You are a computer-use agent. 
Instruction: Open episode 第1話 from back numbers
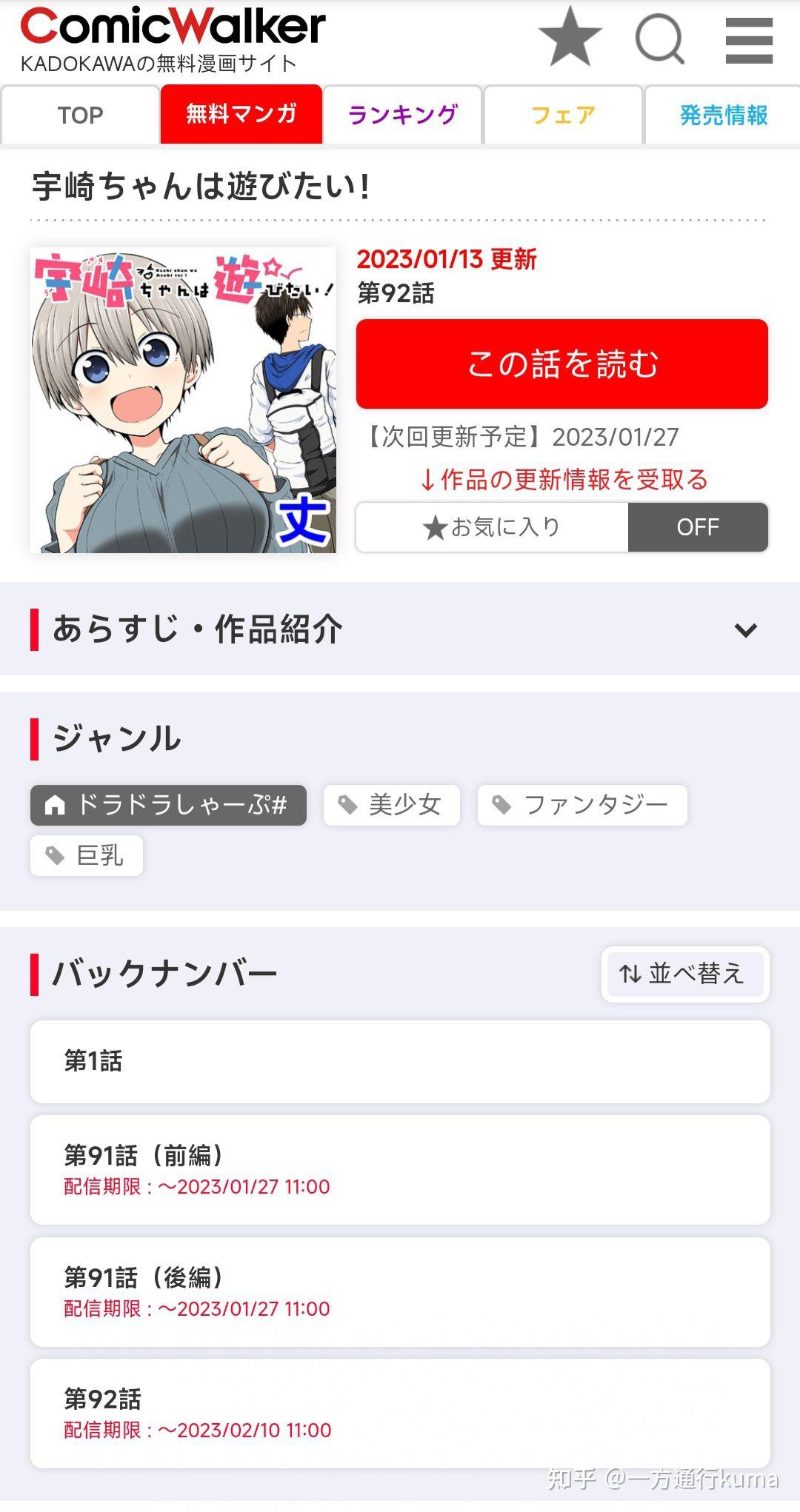click(x=400, y=1062)
